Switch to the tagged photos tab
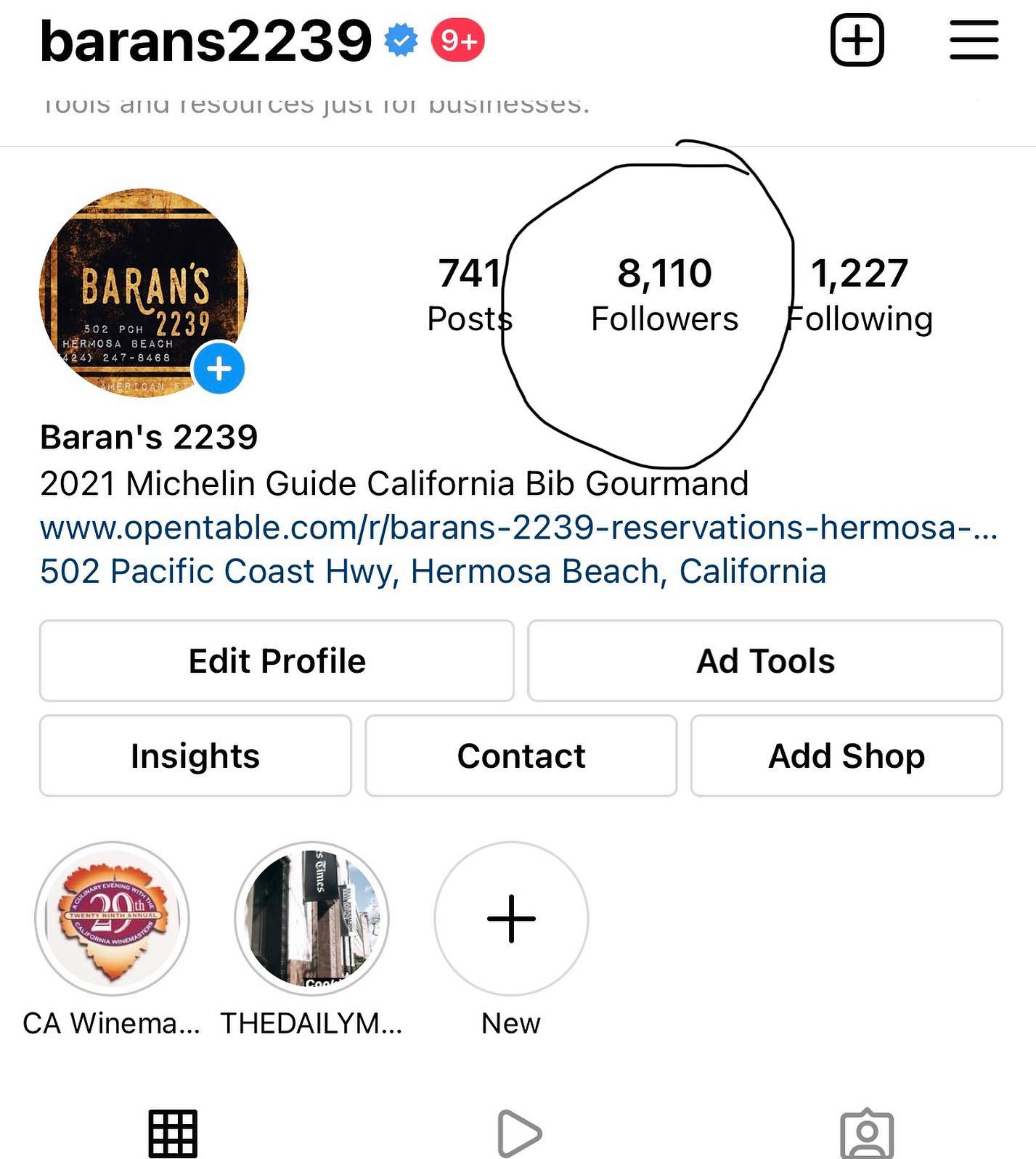 click(866, 1132)
